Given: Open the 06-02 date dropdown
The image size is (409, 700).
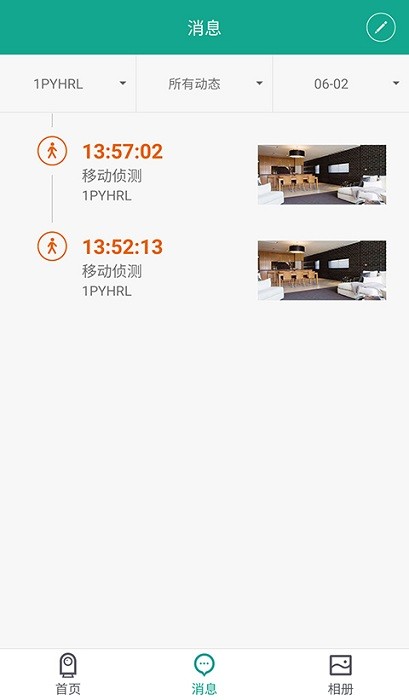Looking at the screenshot, I should pyautogui.click(x=341, y=84).
